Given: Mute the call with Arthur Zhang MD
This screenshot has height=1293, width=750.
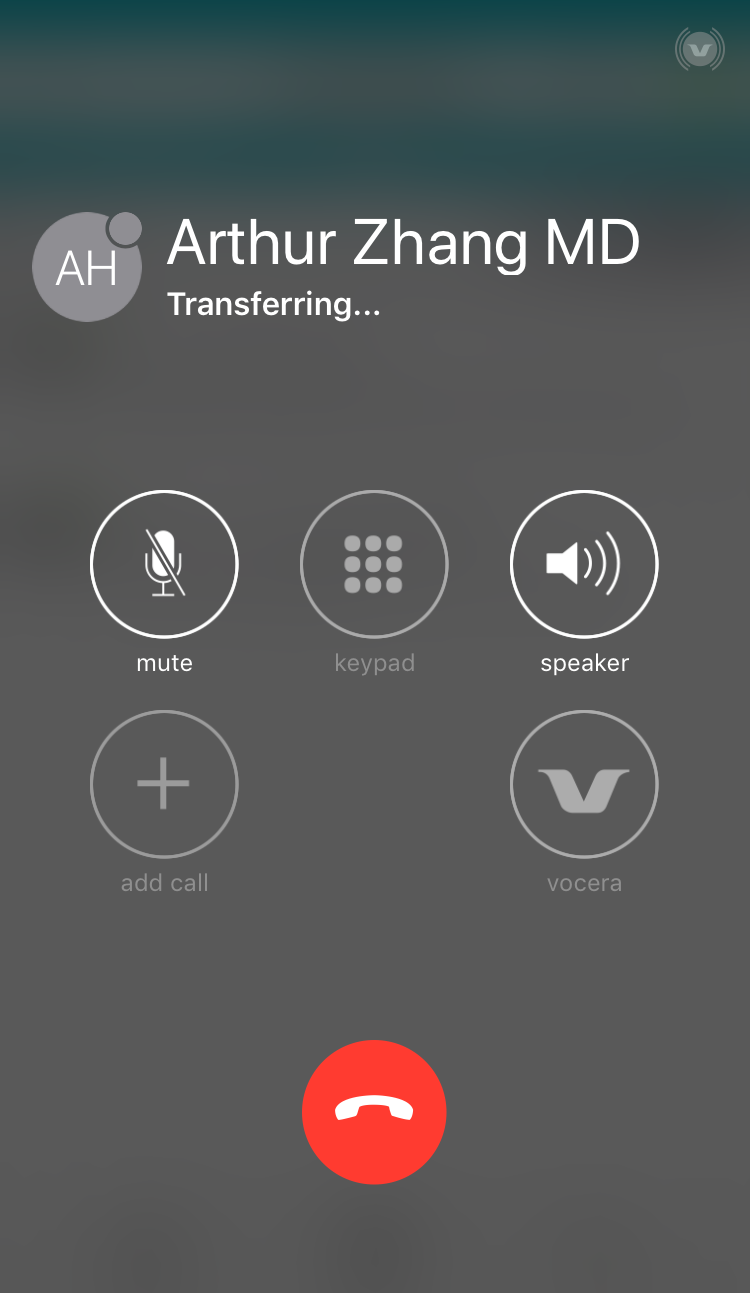Looking at the screenshot, I should [x=164, y=564].
